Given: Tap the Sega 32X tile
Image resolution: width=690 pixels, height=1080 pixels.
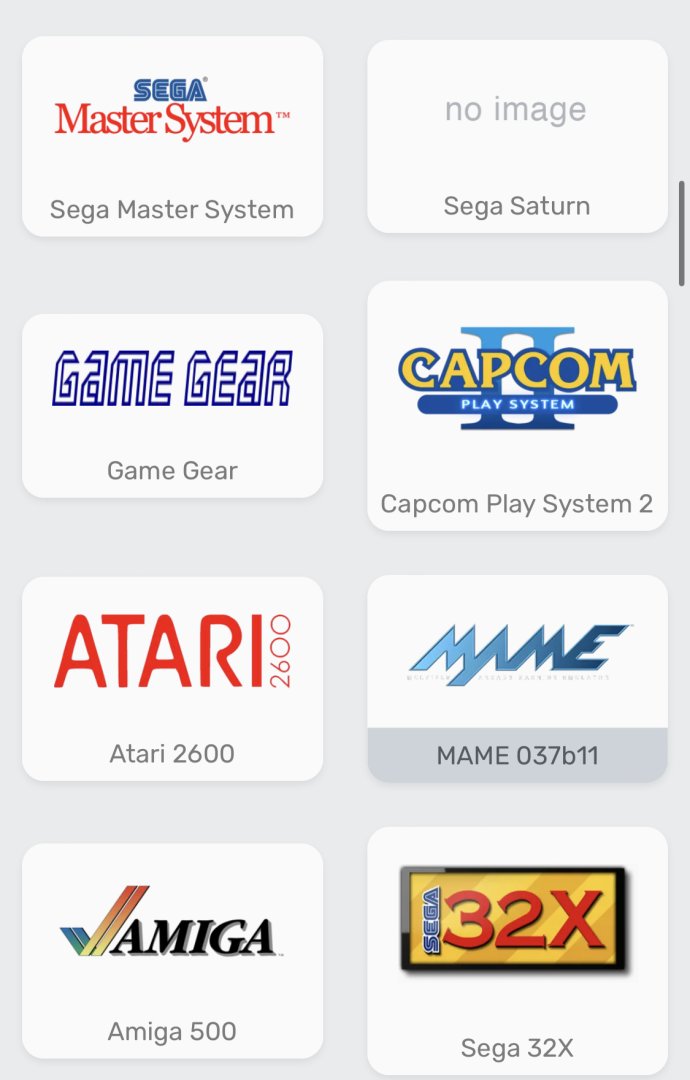Looking at the screenshot, I should pos(517,950).
